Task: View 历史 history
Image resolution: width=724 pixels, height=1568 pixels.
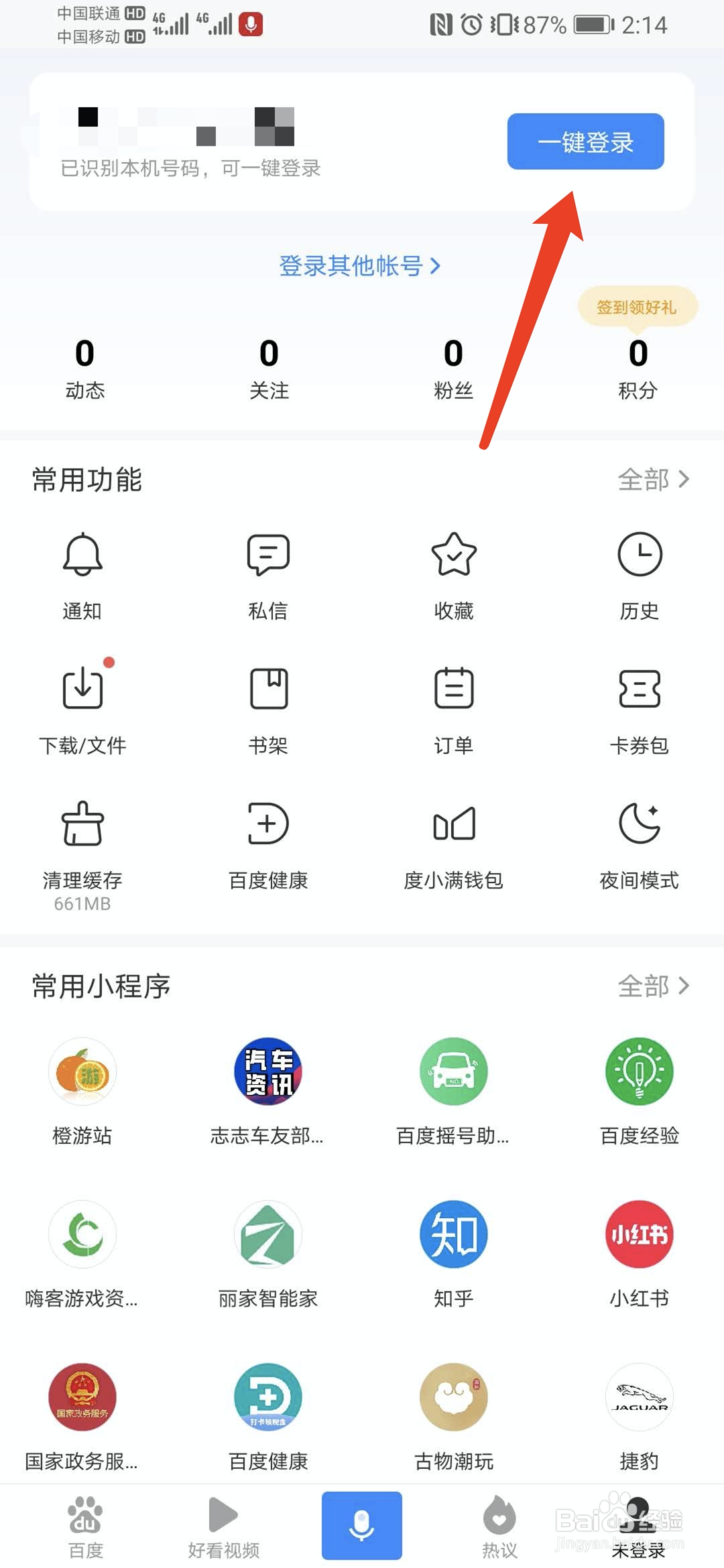Action: (640, 574)
